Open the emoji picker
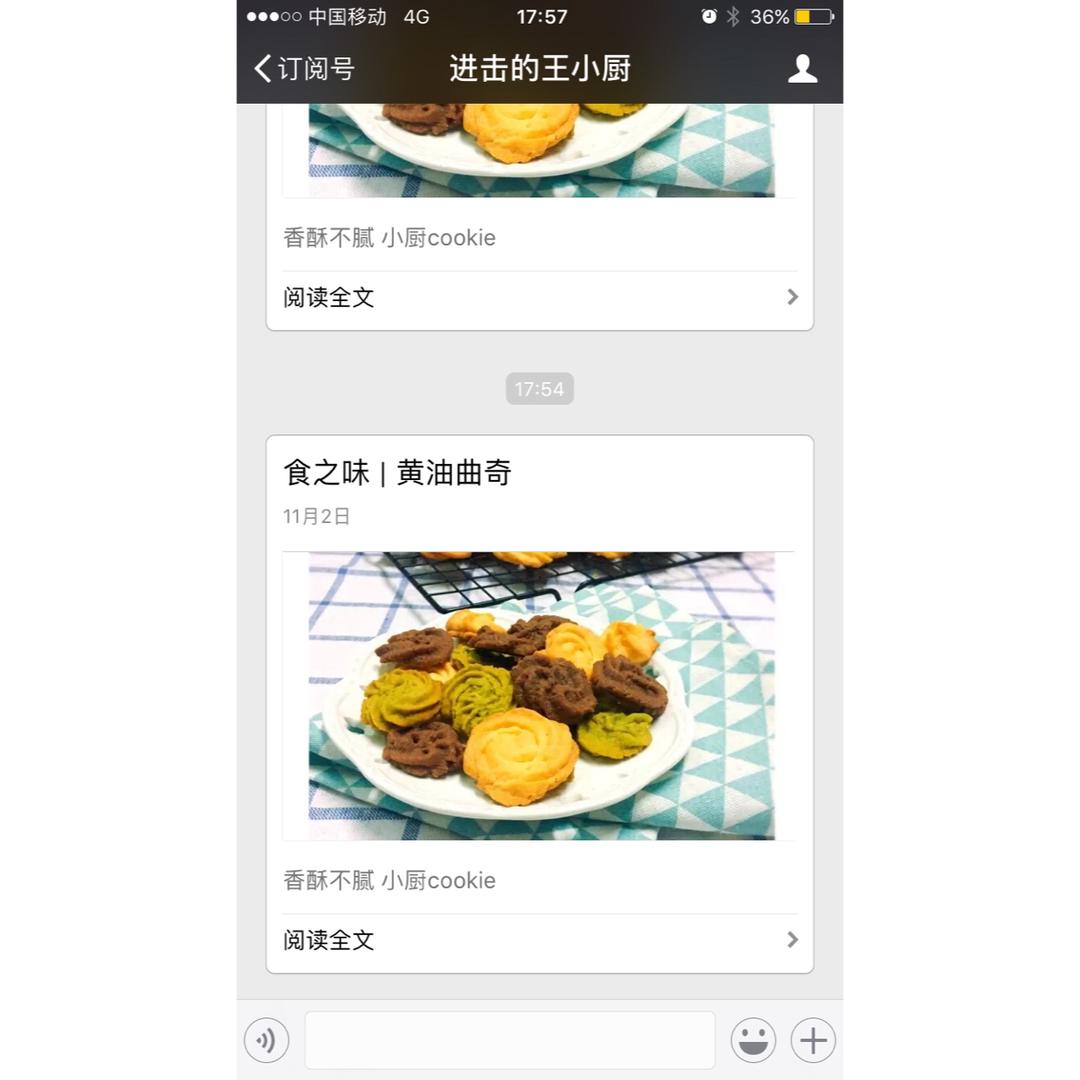This screenshot has height=1080, width=1080. pyautogui.click(x=753, y=1041)
